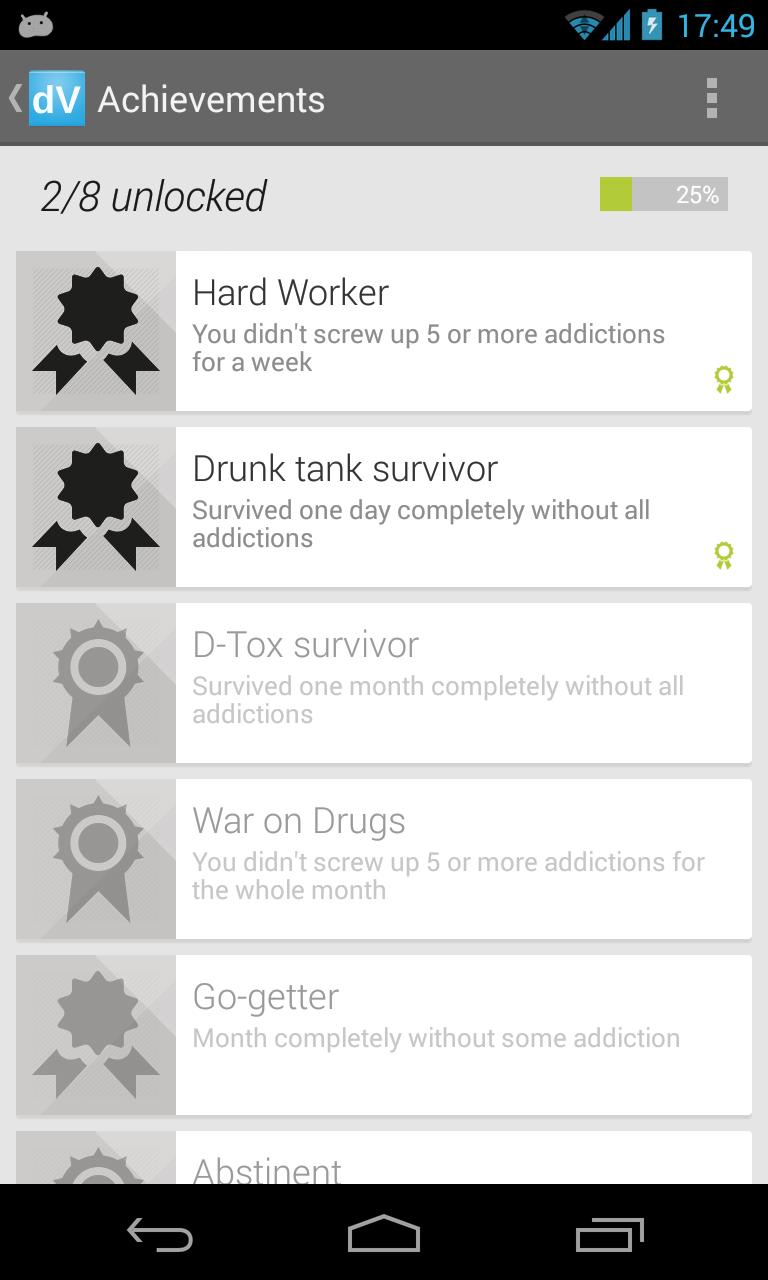The height and width of the screenshot is (1280, 768).
Task: Tap the green ribbon on Hard Worker
Action: (x=723, y=380)
